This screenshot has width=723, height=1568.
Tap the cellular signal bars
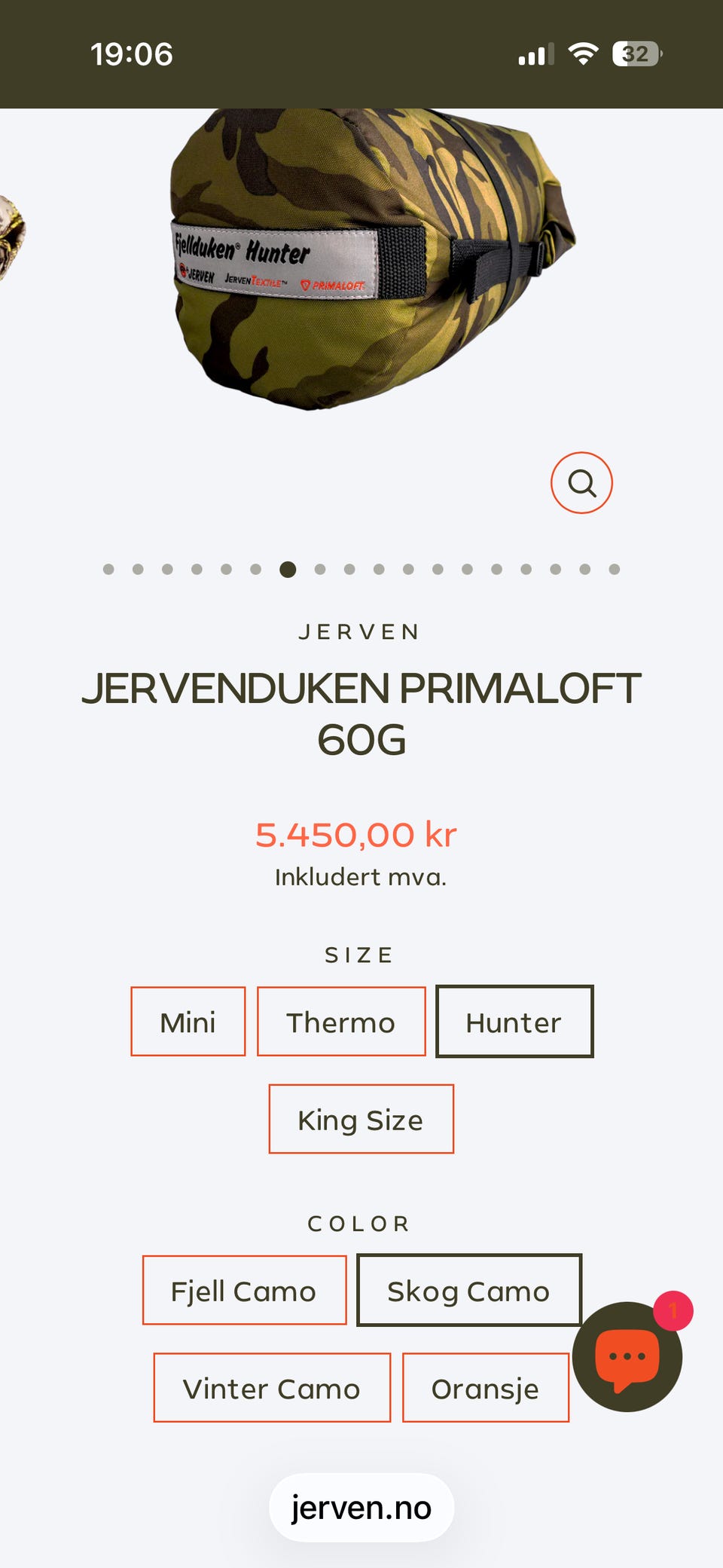(x=536, y=53)
